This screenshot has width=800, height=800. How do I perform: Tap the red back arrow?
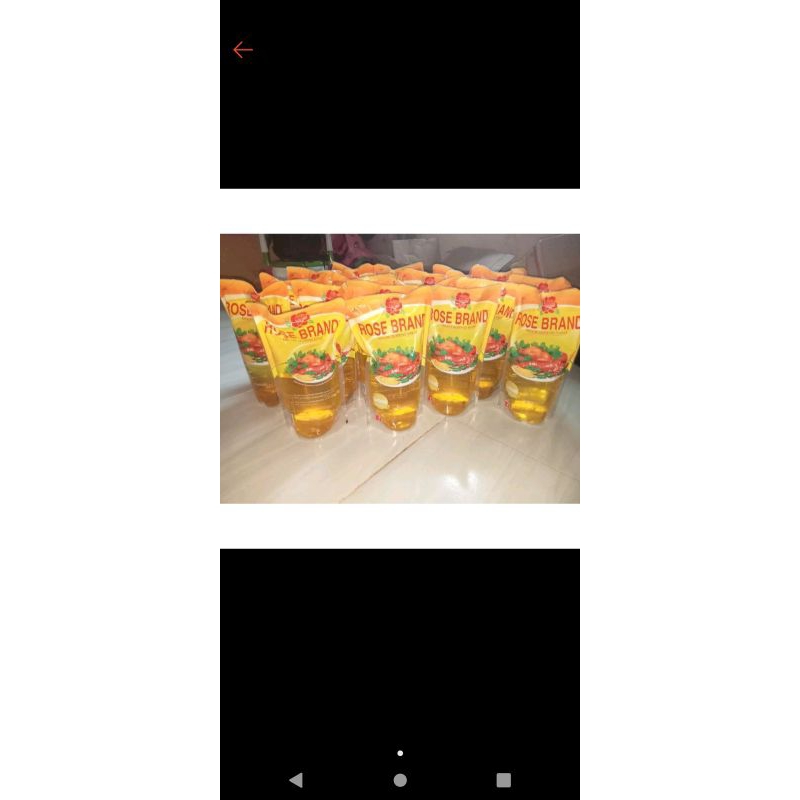coord(242,50)
